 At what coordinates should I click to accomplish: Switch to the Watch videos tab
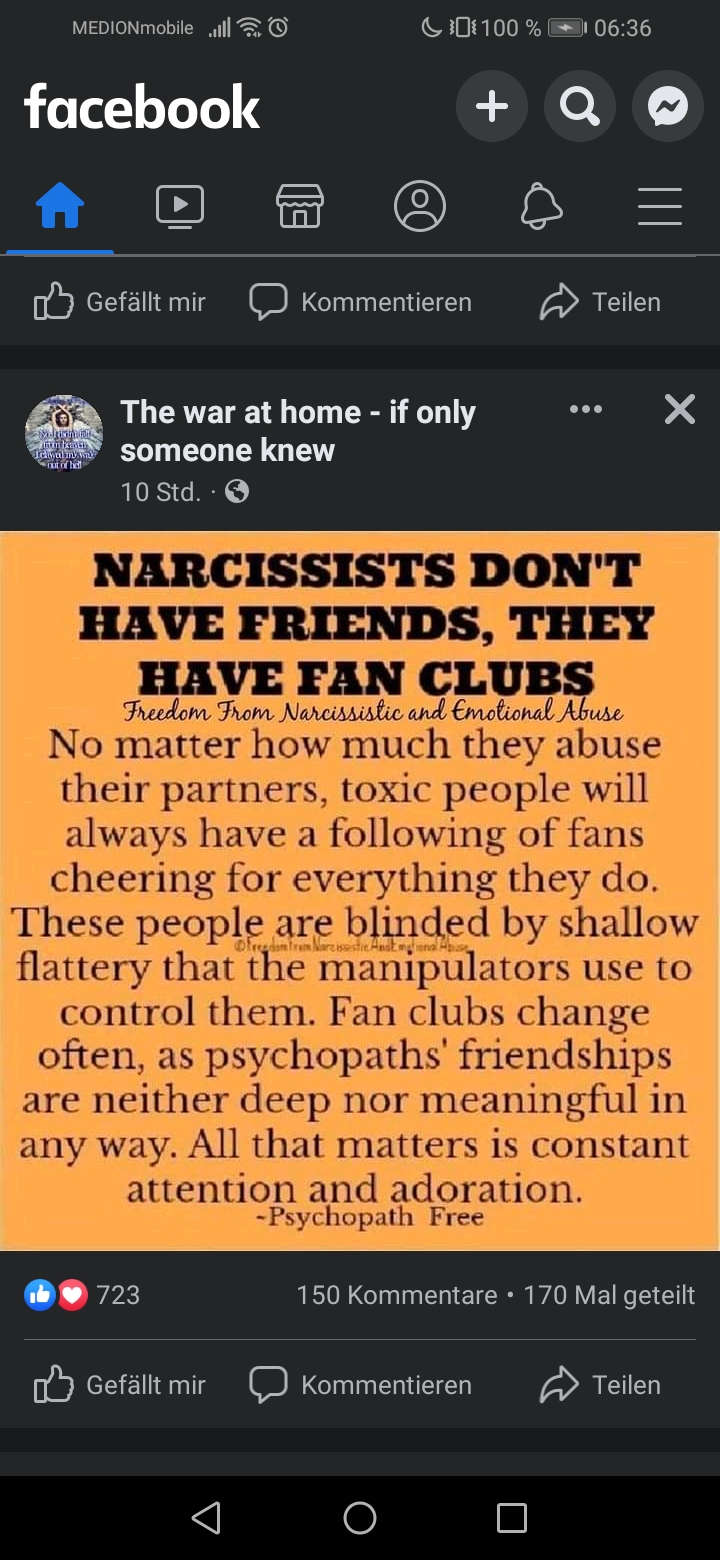point(180,208)
